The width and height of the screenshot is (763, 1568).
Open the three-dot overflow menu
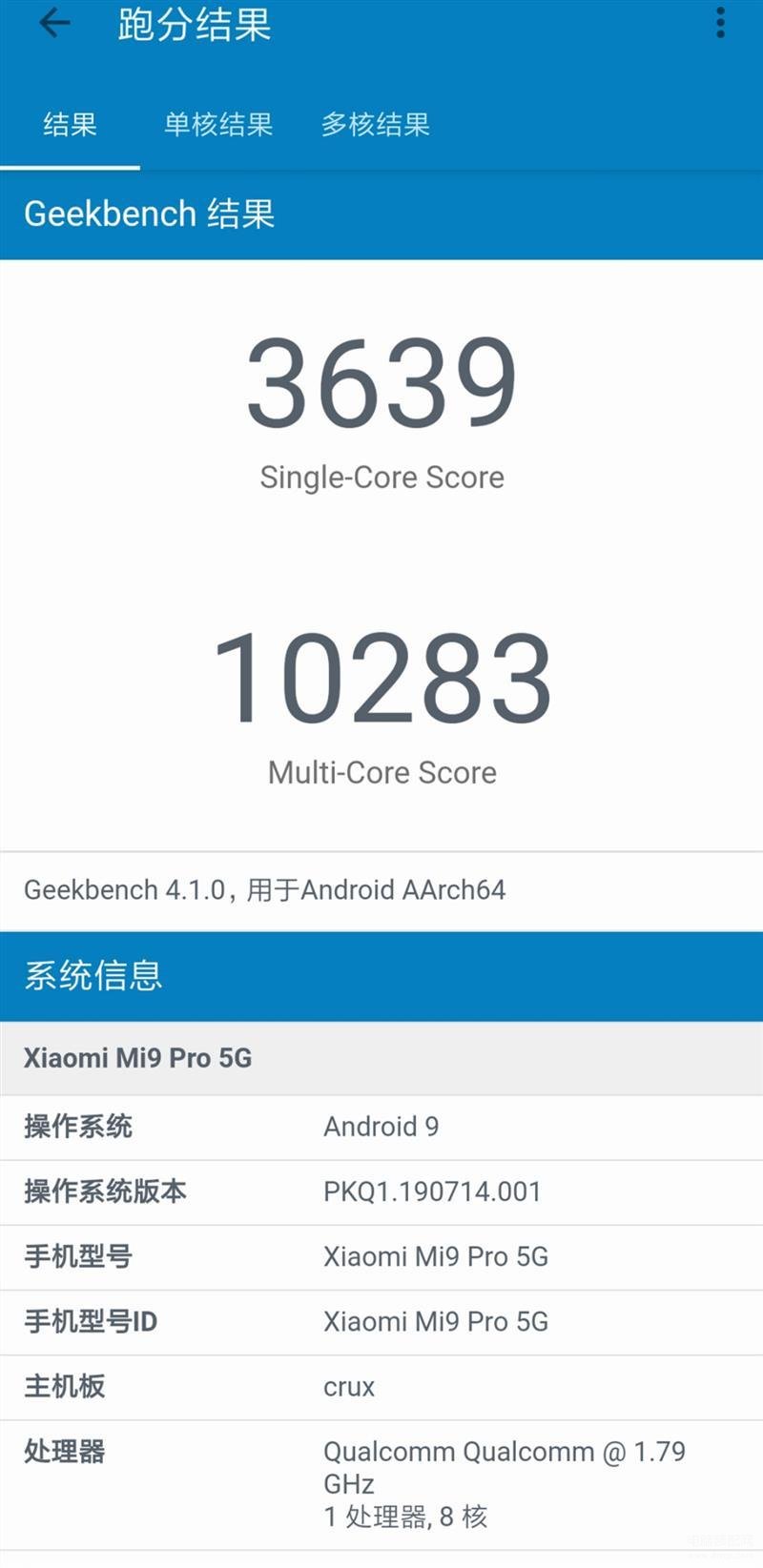[x=720, y=23]
